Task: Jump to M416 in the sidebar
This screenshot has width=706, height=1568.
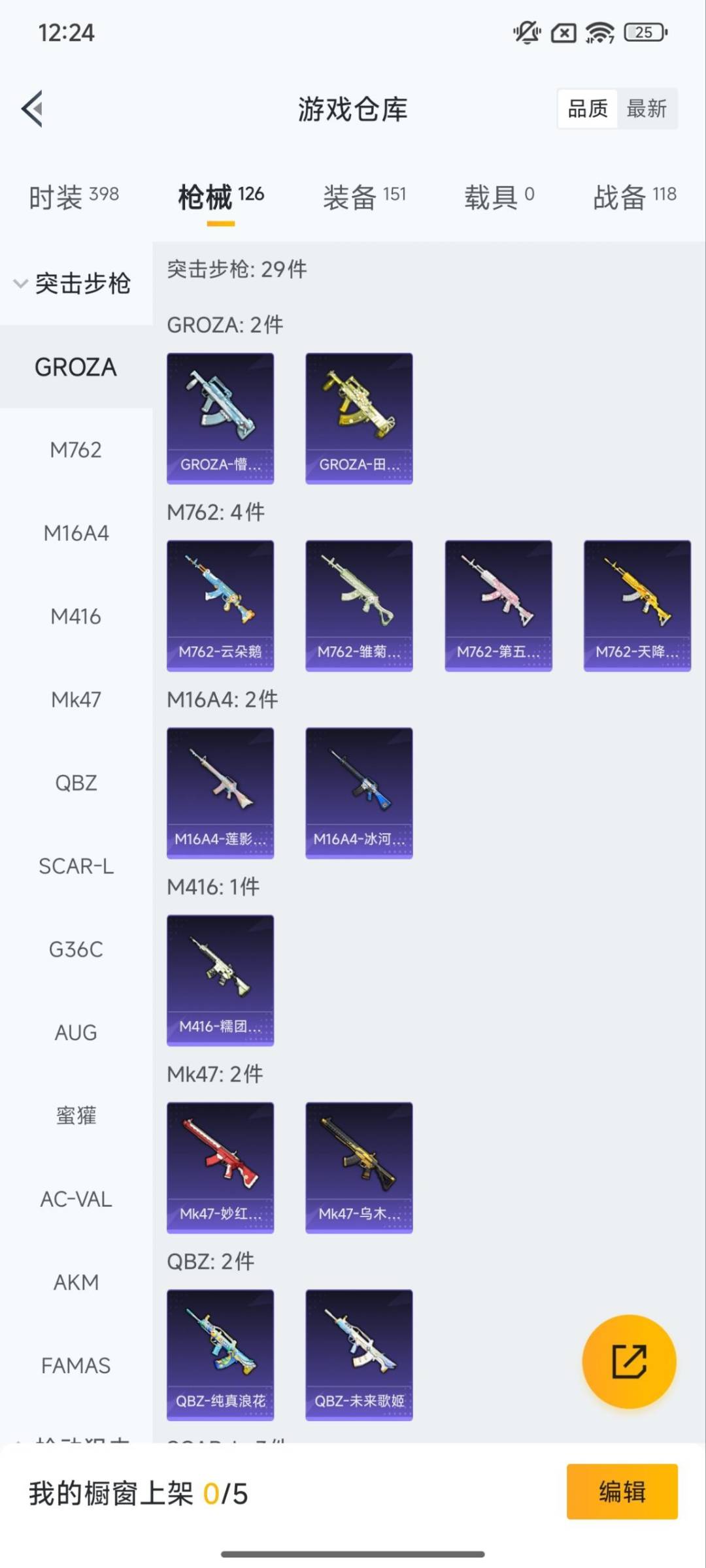Action: point(76,616)
